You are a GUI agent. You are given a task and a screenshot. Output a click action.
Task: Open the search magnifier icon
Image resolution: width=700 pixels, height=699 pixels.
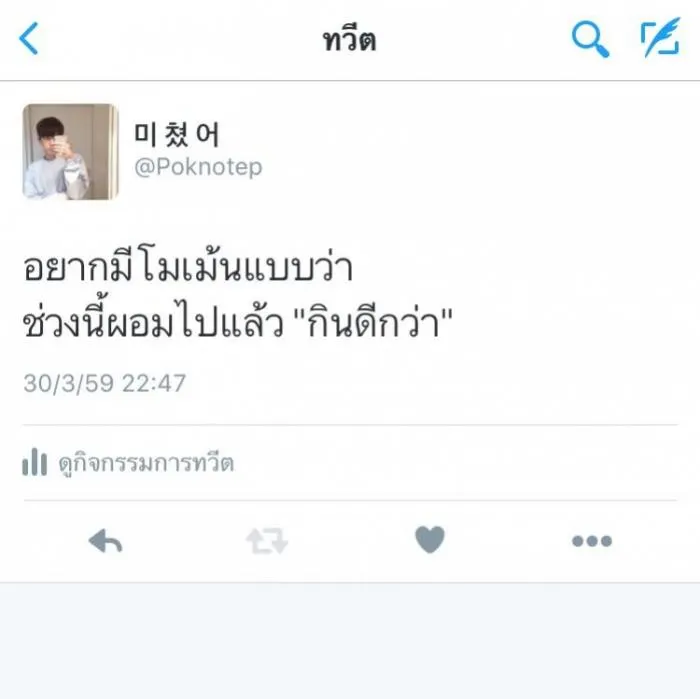point(590,40)
